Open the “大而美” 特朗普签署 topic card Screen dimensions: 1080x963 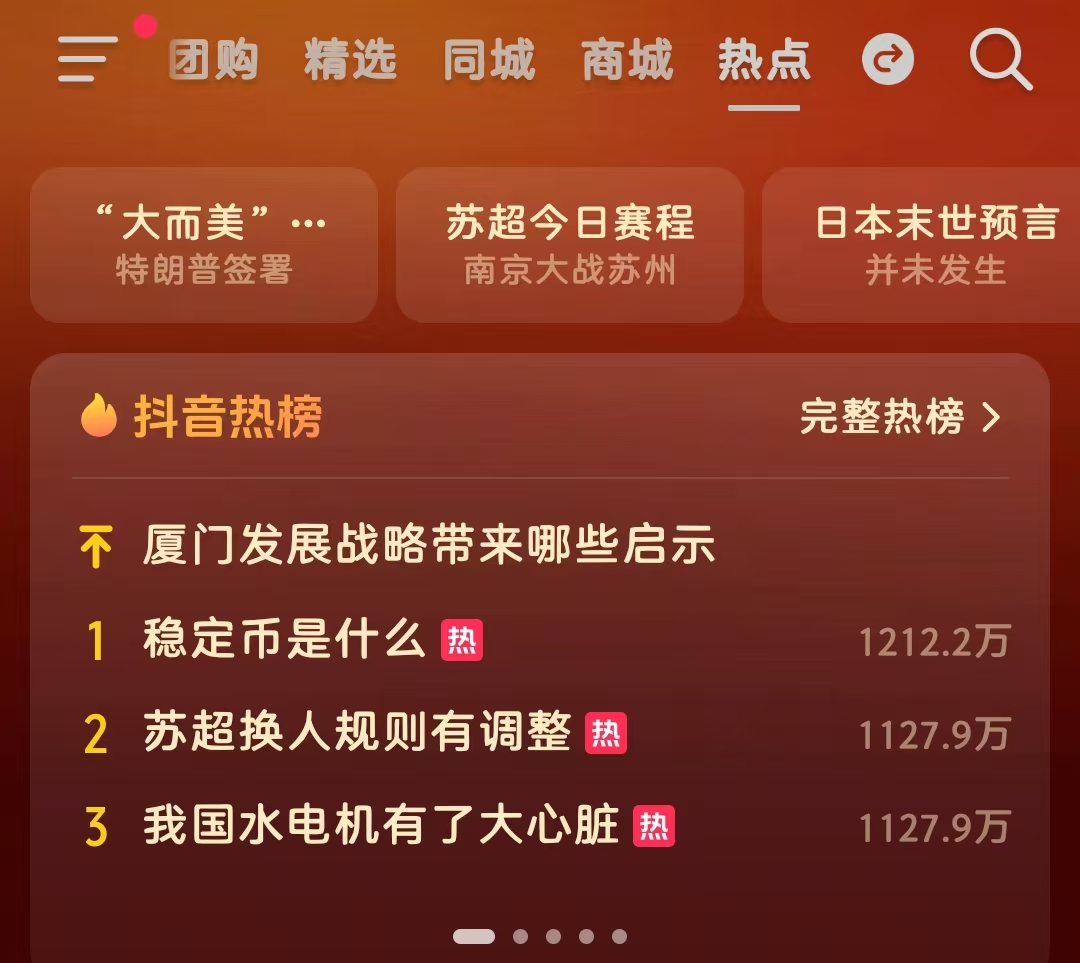click(204, 245)
